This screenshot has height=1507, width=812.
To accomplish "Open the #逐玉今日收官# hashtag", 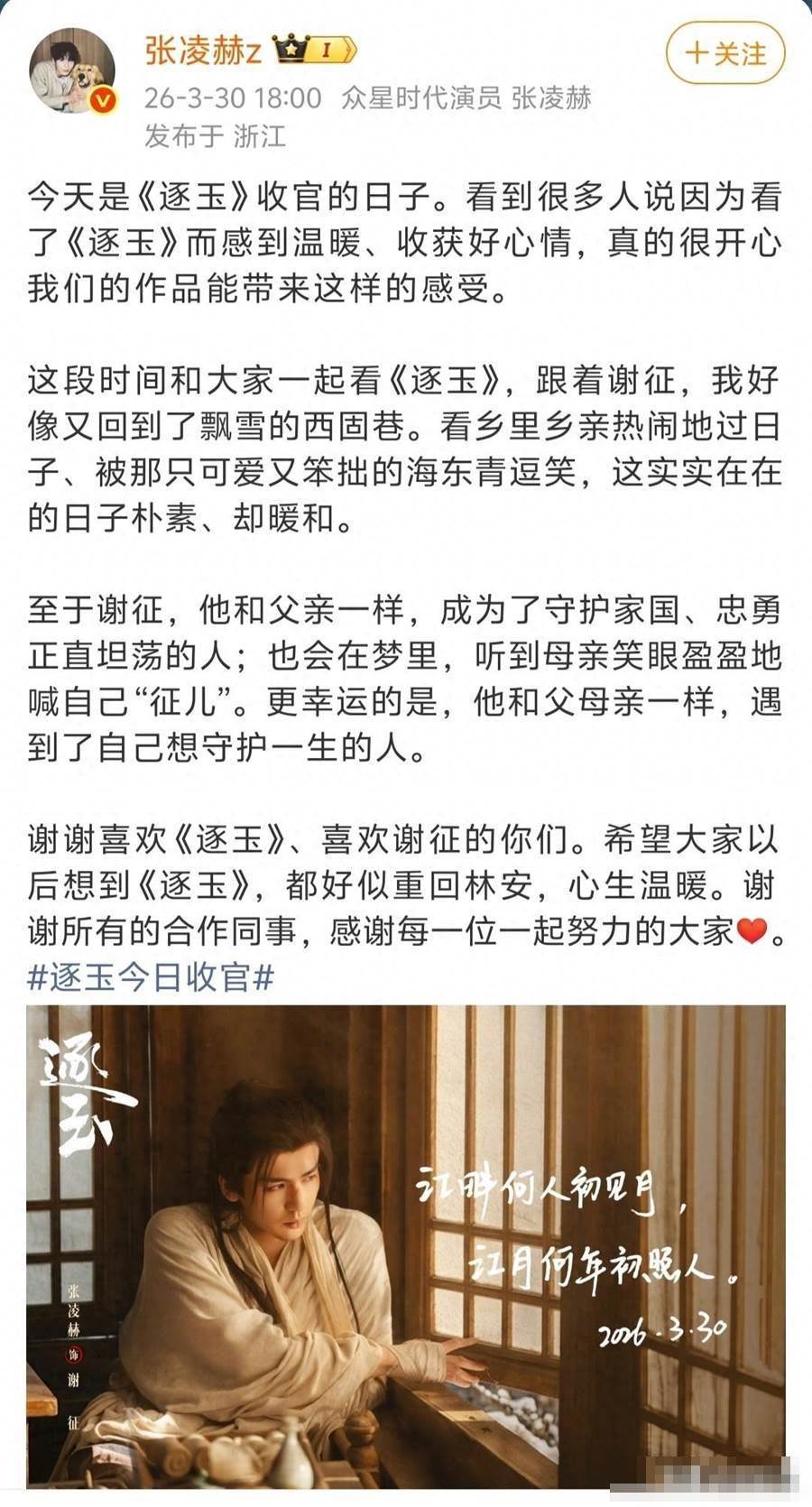I will click(x=151, y=978).
